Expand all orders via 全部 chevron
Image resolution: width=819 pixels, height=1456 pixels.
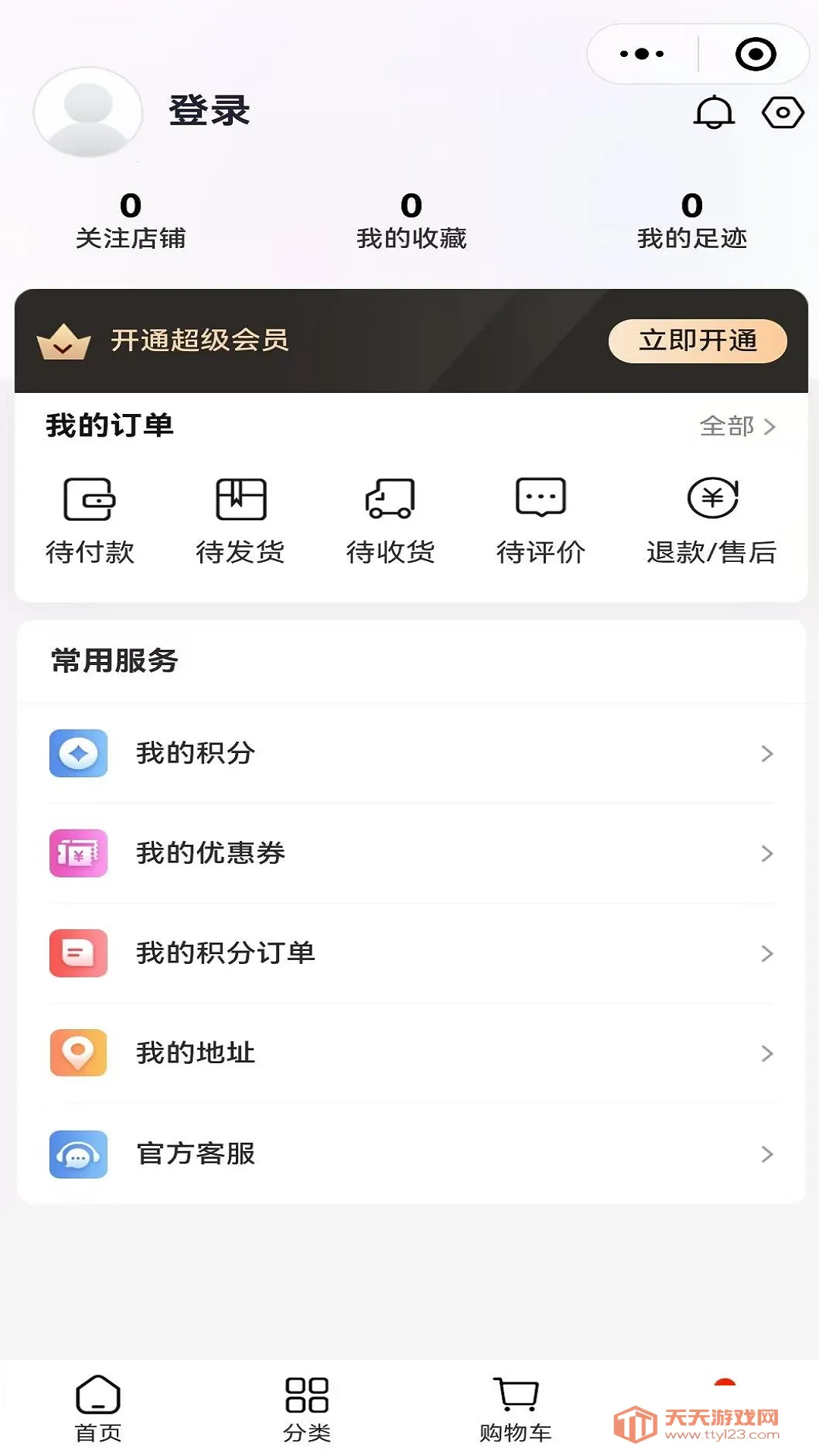(739, 426)
